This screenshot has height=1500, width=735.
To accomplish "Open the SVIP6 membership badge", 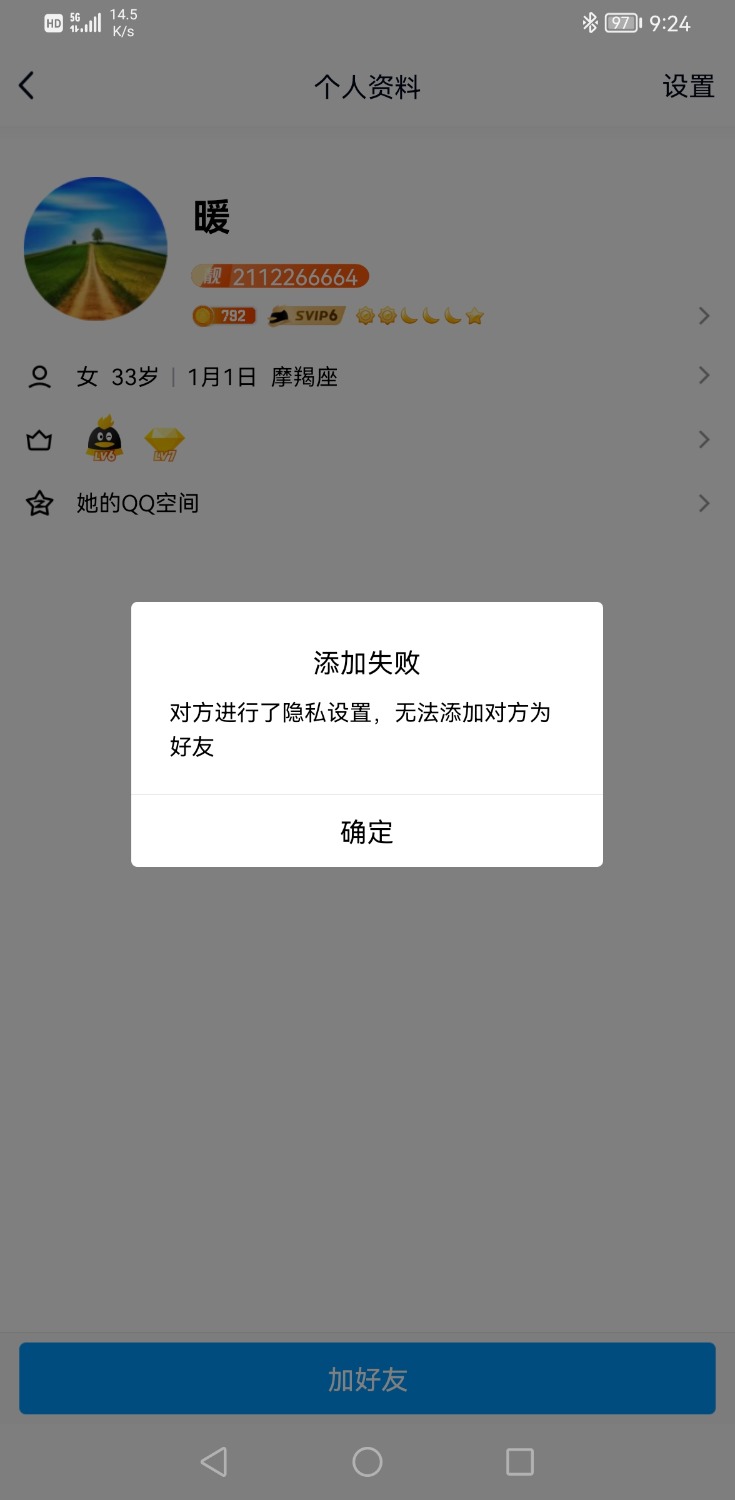I will tap(305, 316).
